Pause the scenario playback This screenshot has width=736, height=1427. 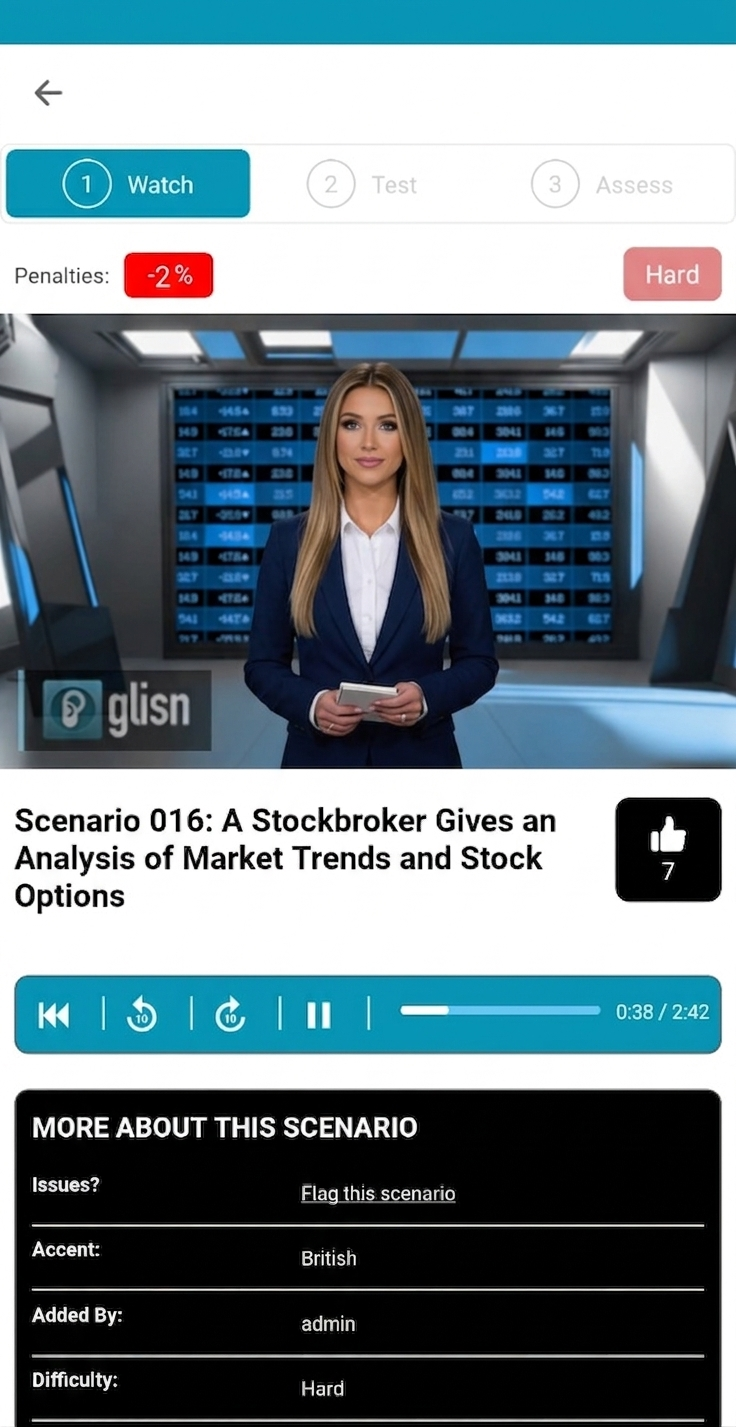coord(319,1015)
